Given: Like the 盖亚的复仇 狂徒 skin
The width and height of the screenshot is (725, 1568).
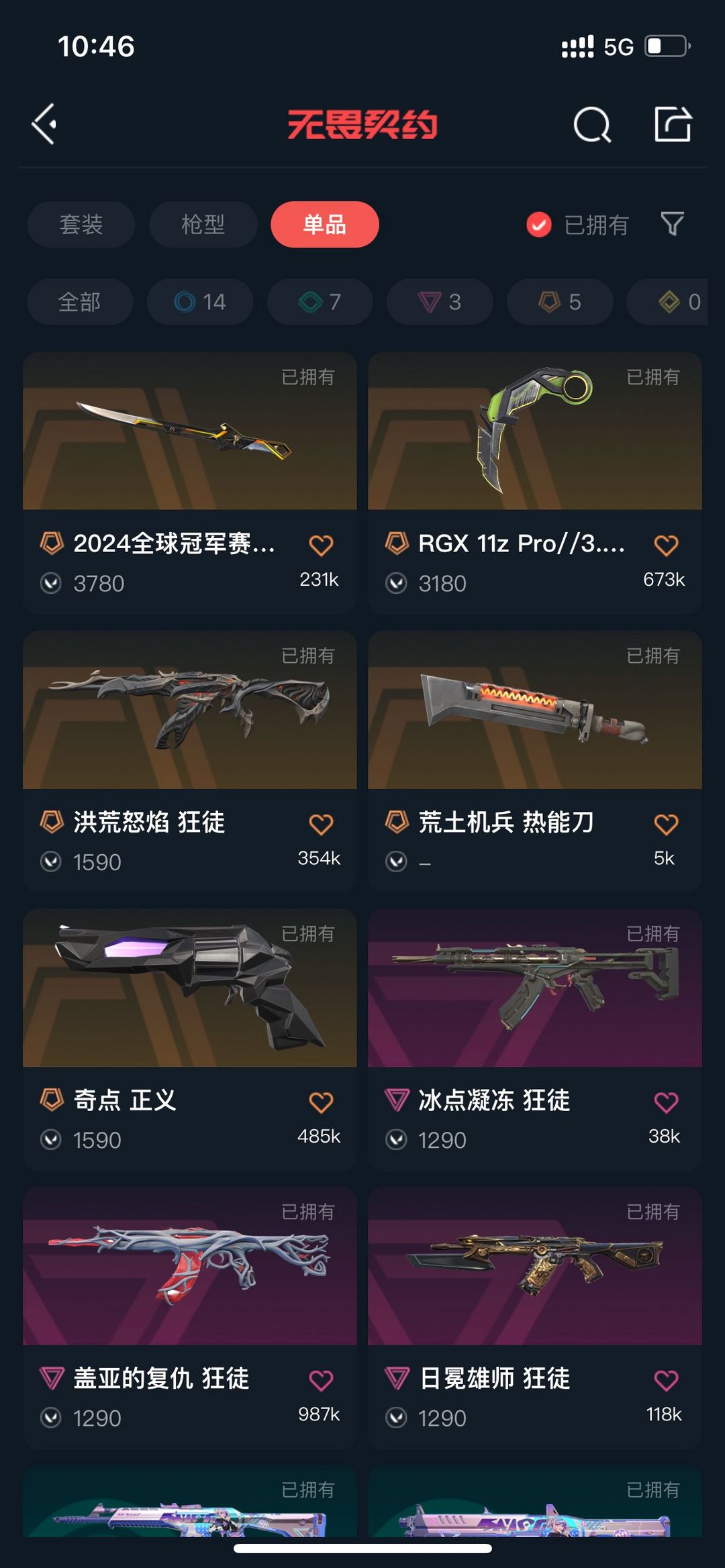Looking at the screenshot, I should [x=321, y=1379].
